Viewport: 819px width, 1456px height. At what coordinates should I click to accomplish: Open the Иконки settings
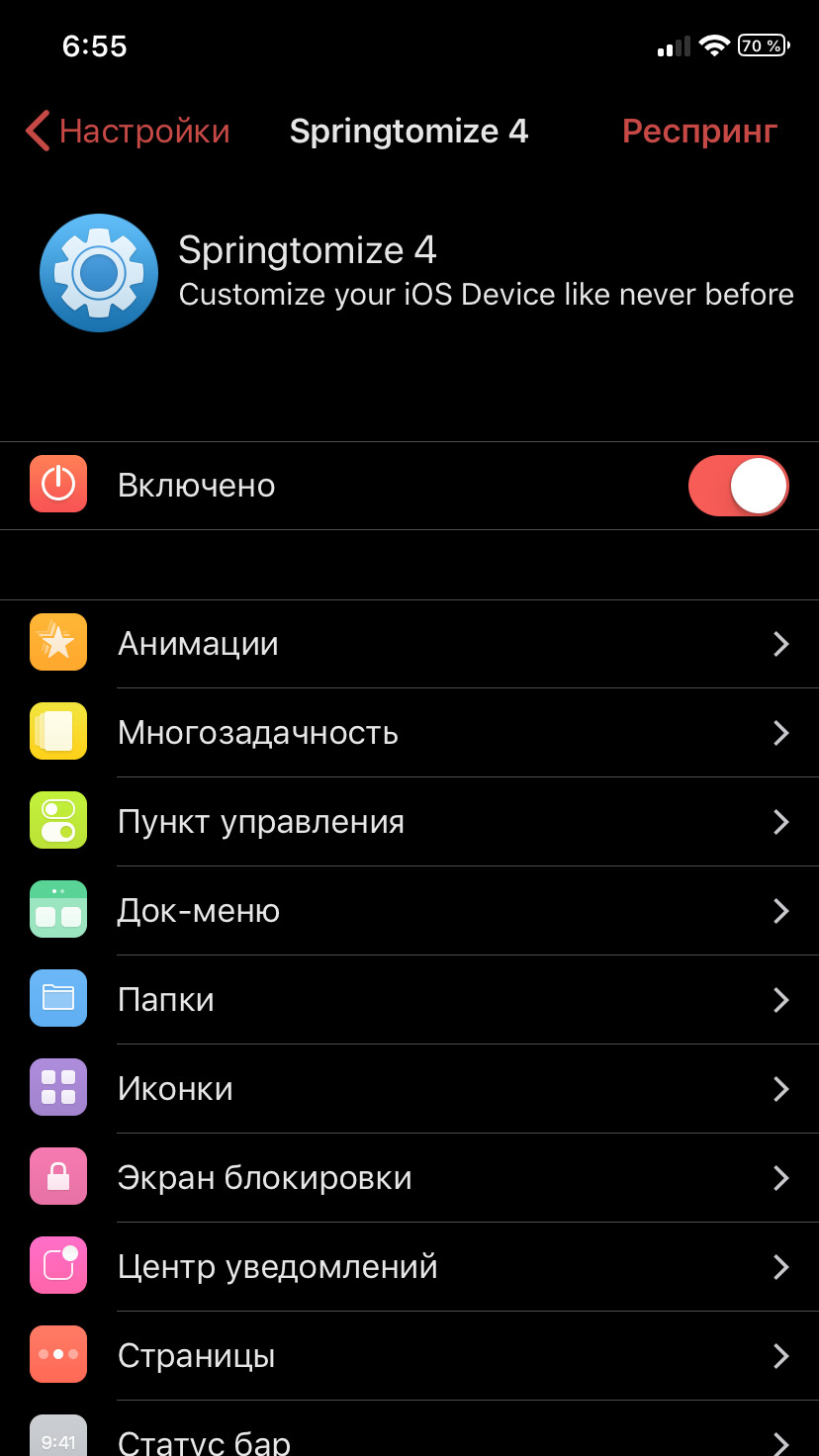click(409, 1089)
